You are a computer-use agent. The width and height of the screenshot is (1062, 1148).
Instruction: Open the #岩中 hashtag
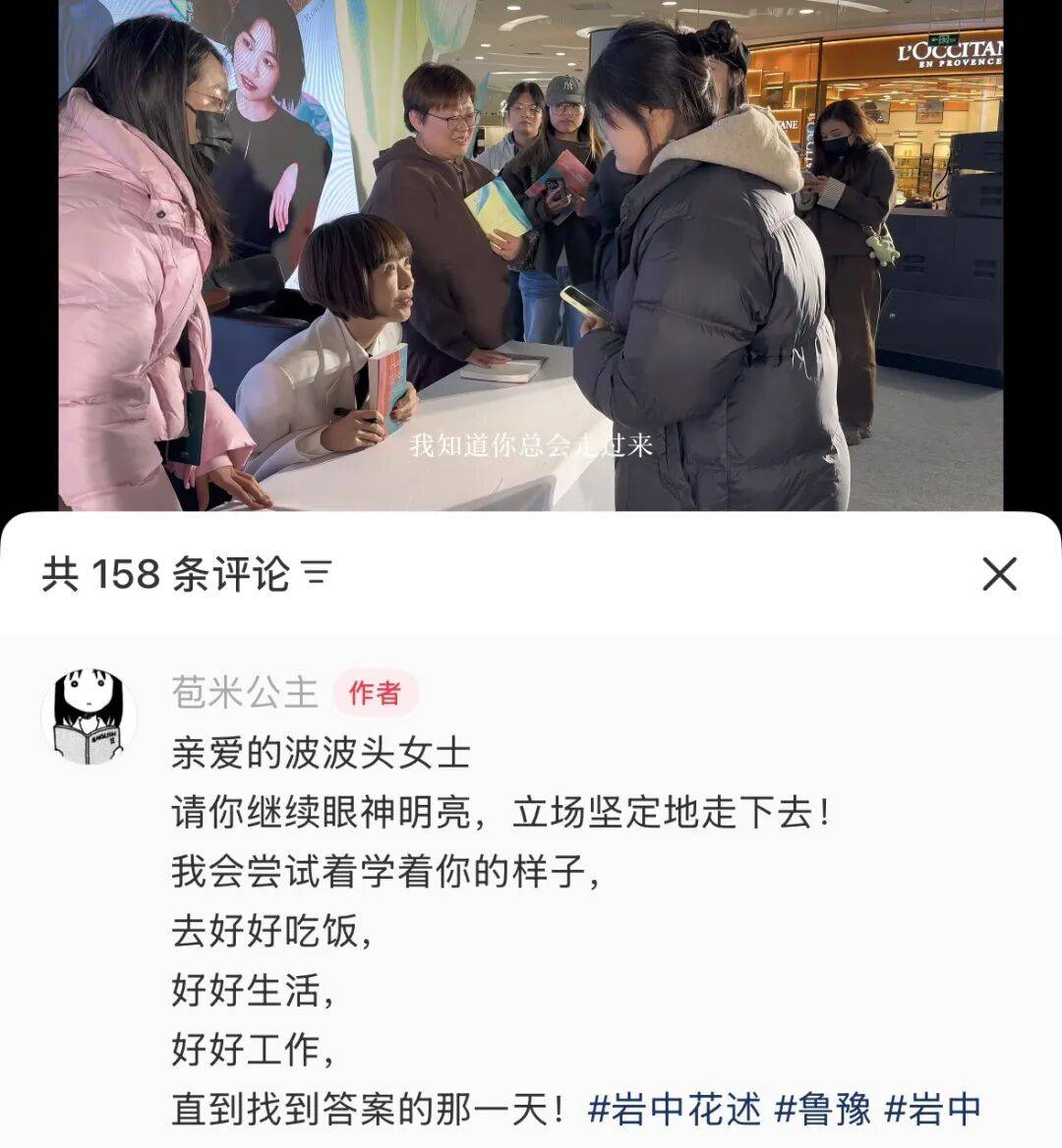pos(933,1110)
